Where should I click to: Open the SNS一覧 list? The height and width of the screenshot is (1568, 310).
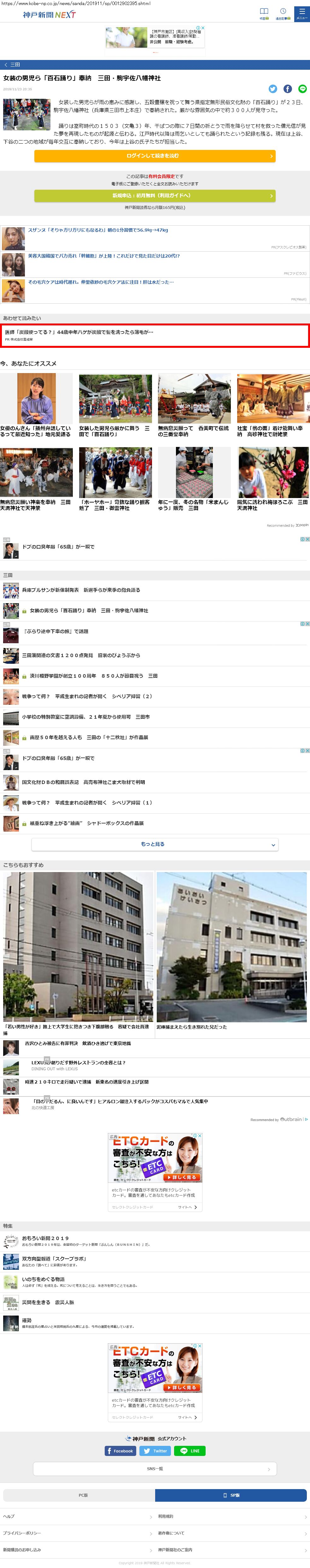(155, 1469)
